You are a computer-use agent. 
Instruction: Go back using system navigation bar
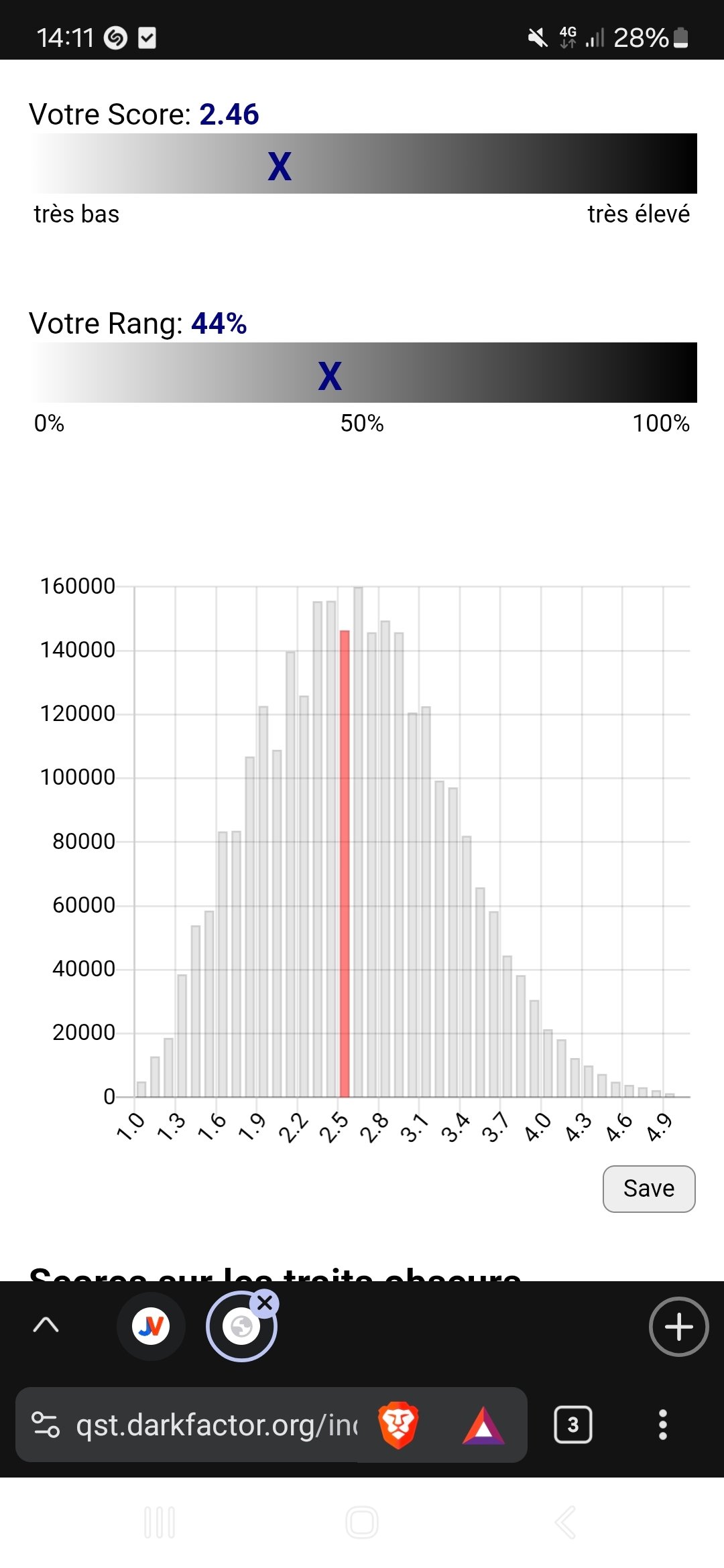pyautogui.click(x=565, y=1522)
